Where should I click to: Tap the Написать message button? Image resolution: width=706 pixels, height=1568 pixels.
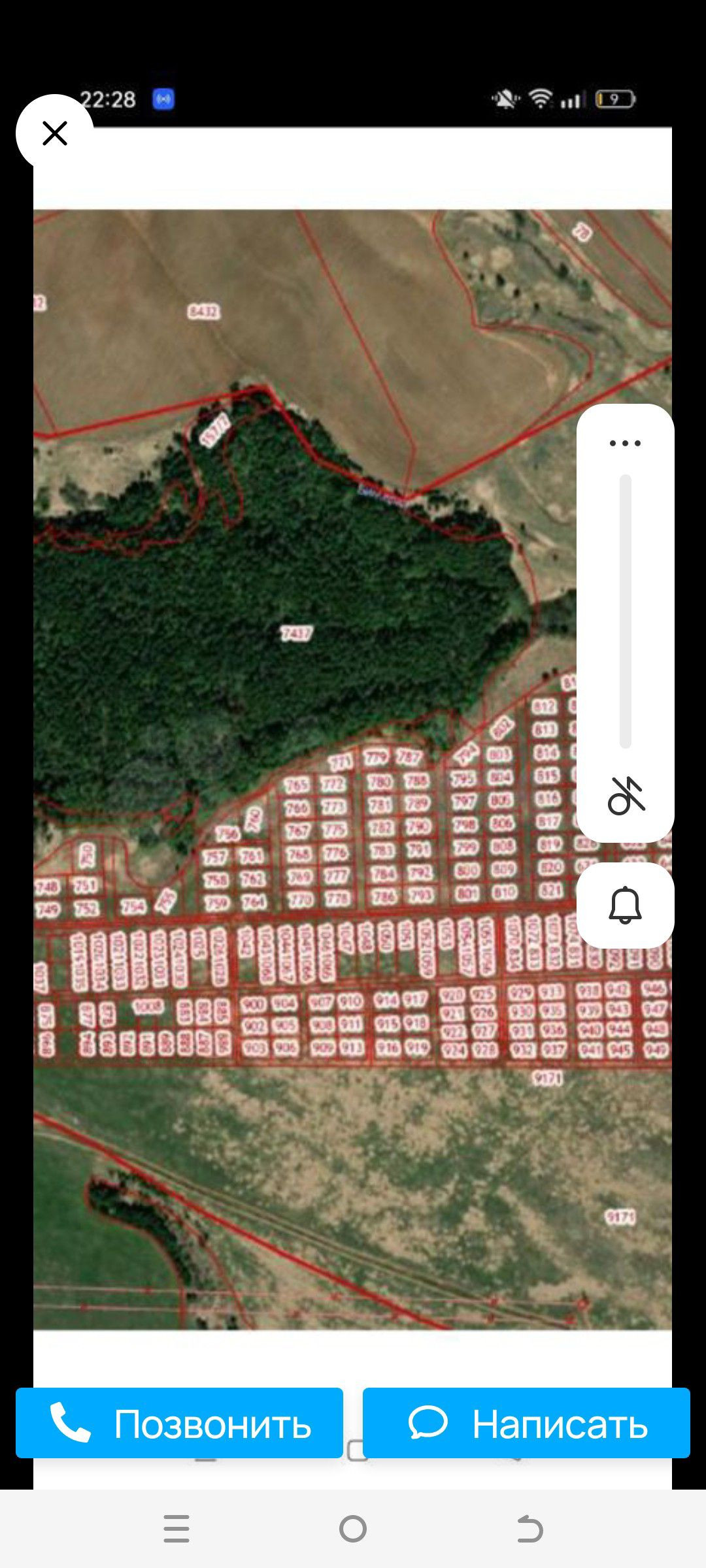pos(526,1423)
